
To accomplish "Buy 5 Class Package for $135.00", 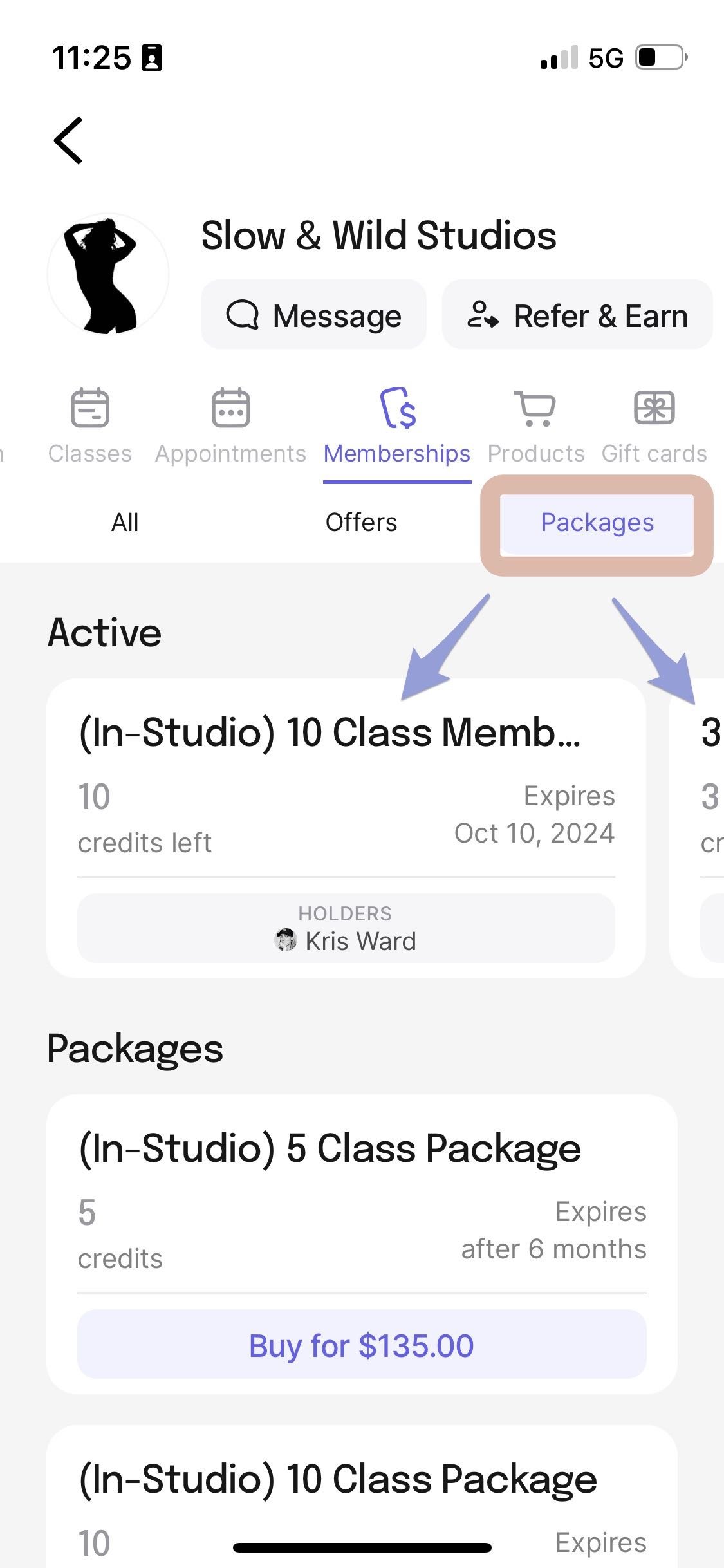I will [362, 1345].
